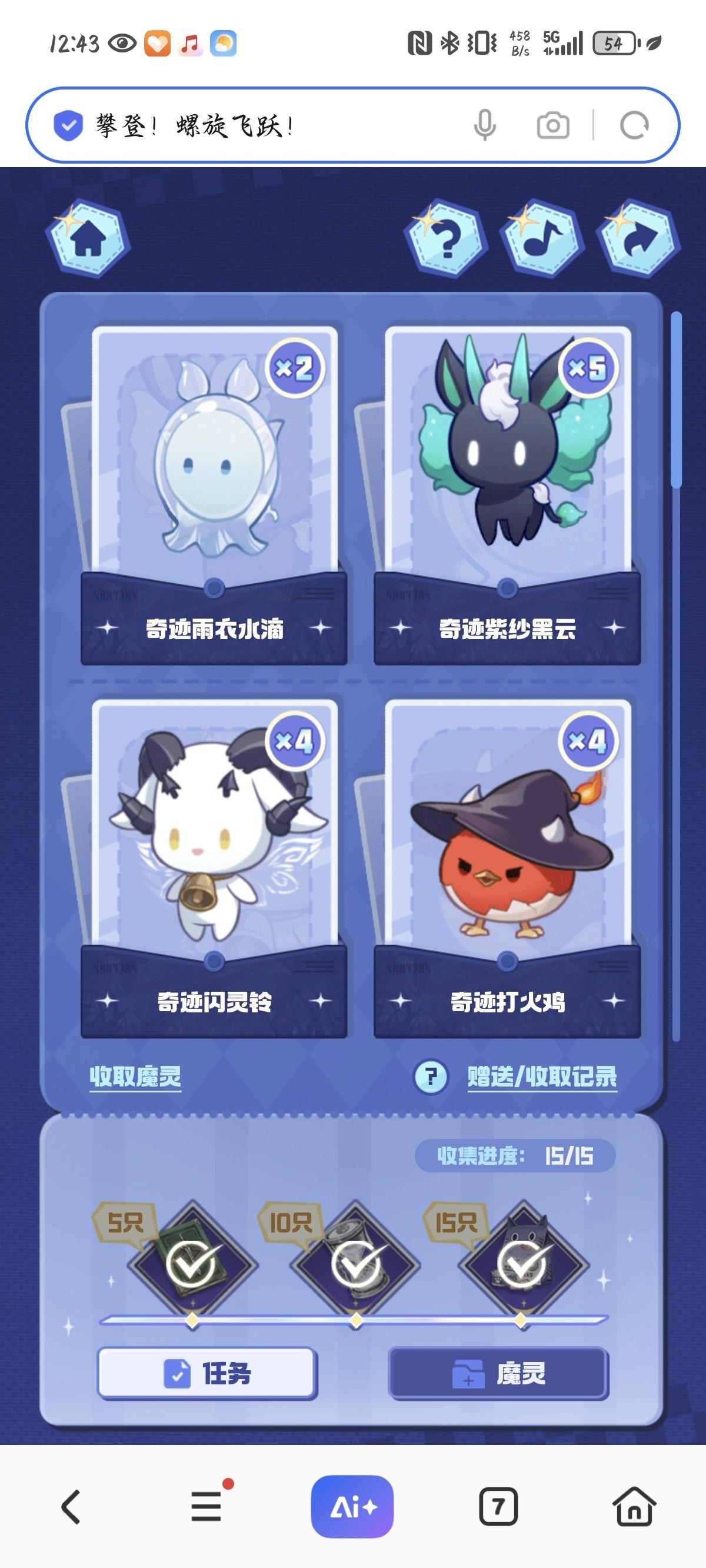Open the browser Ai+ assistant
This screenshot has height=1568, width=706.
(352, 1507)
